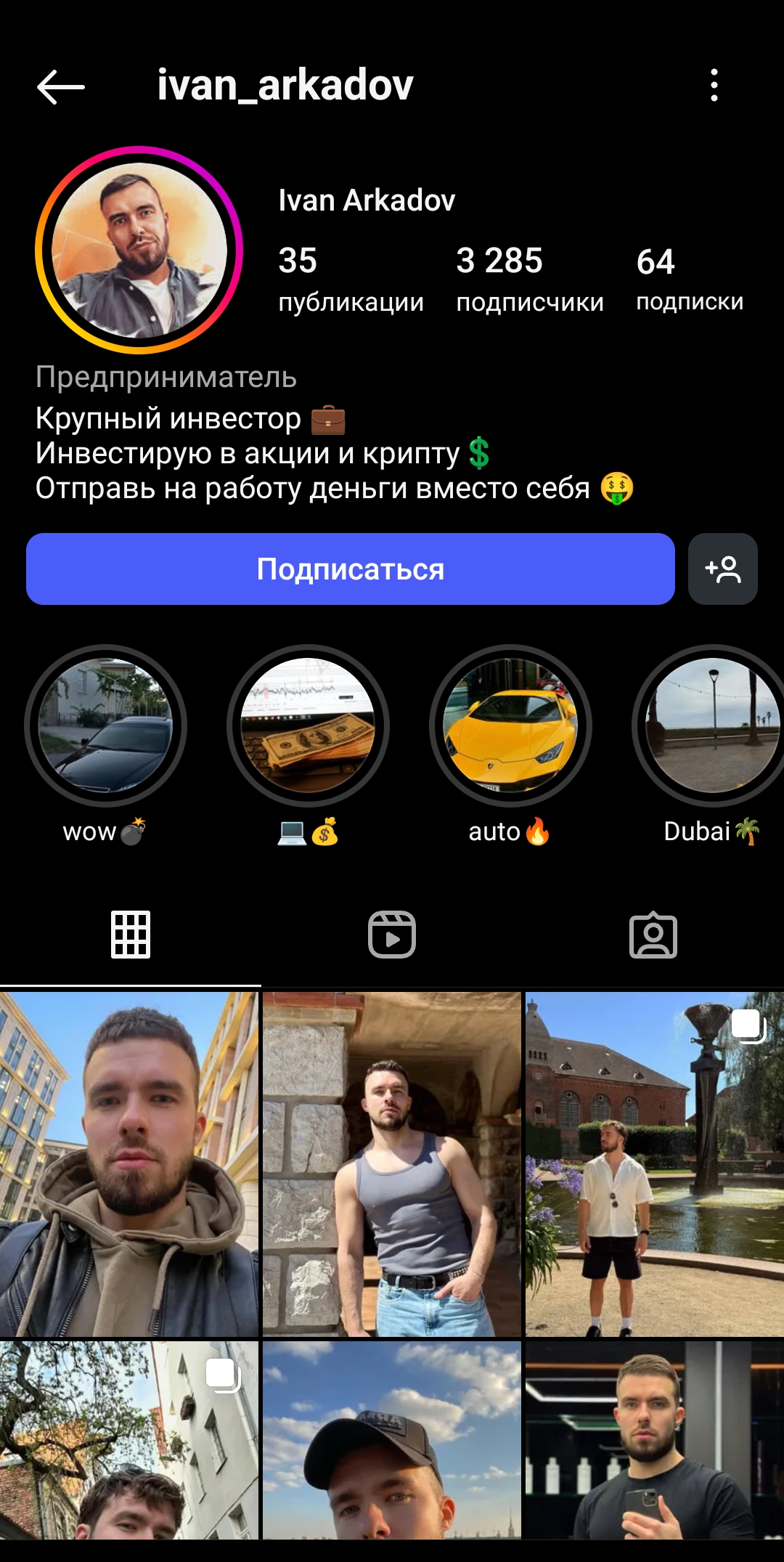Tap the Предприниматель category label

pos(166,377)
